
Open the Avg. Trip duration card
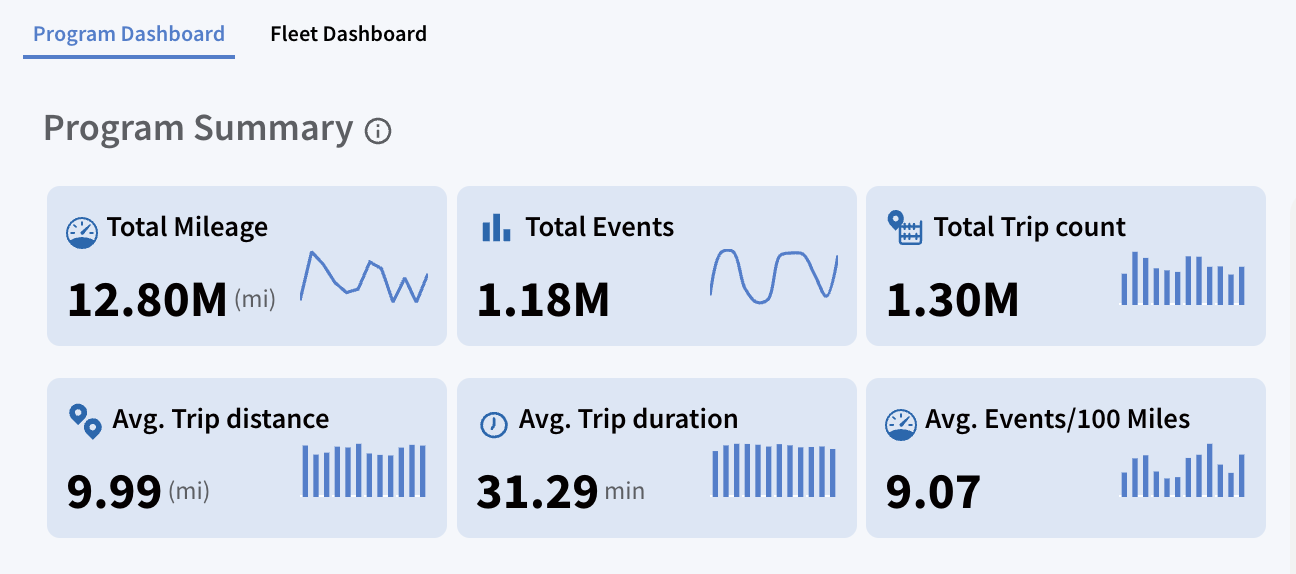657,458
